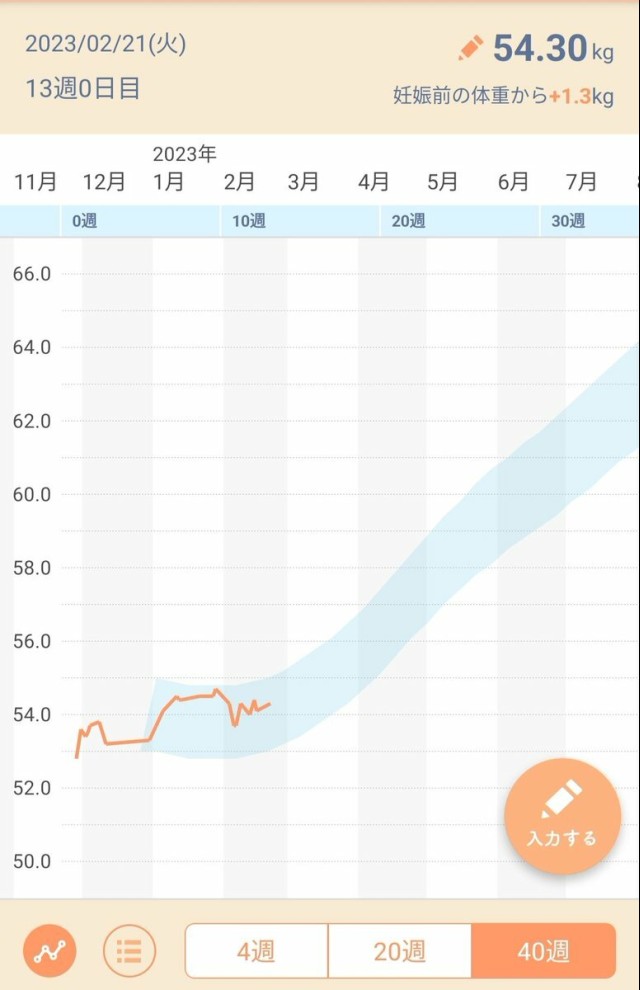Tap the 入力する floating button
This screenshot has height=990, width=640.
pos(562,816)
